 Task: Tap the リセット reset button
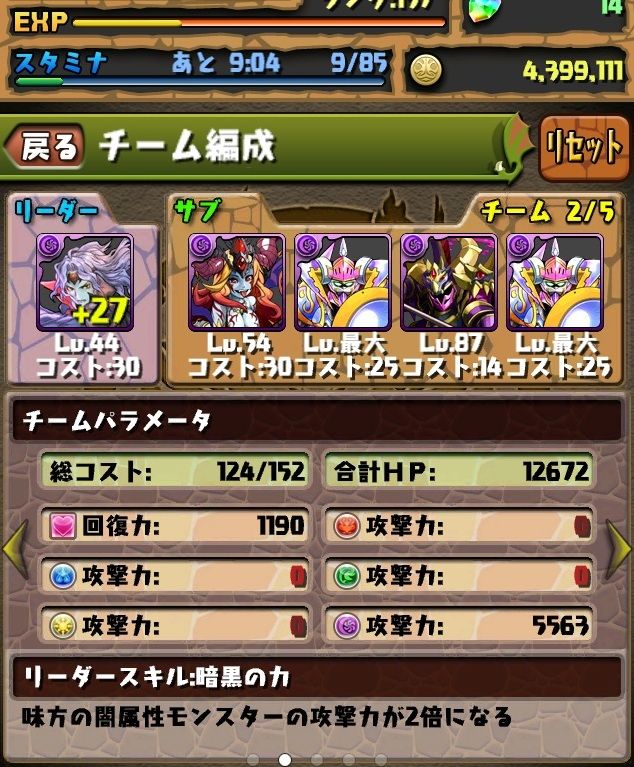click(583, 149)
